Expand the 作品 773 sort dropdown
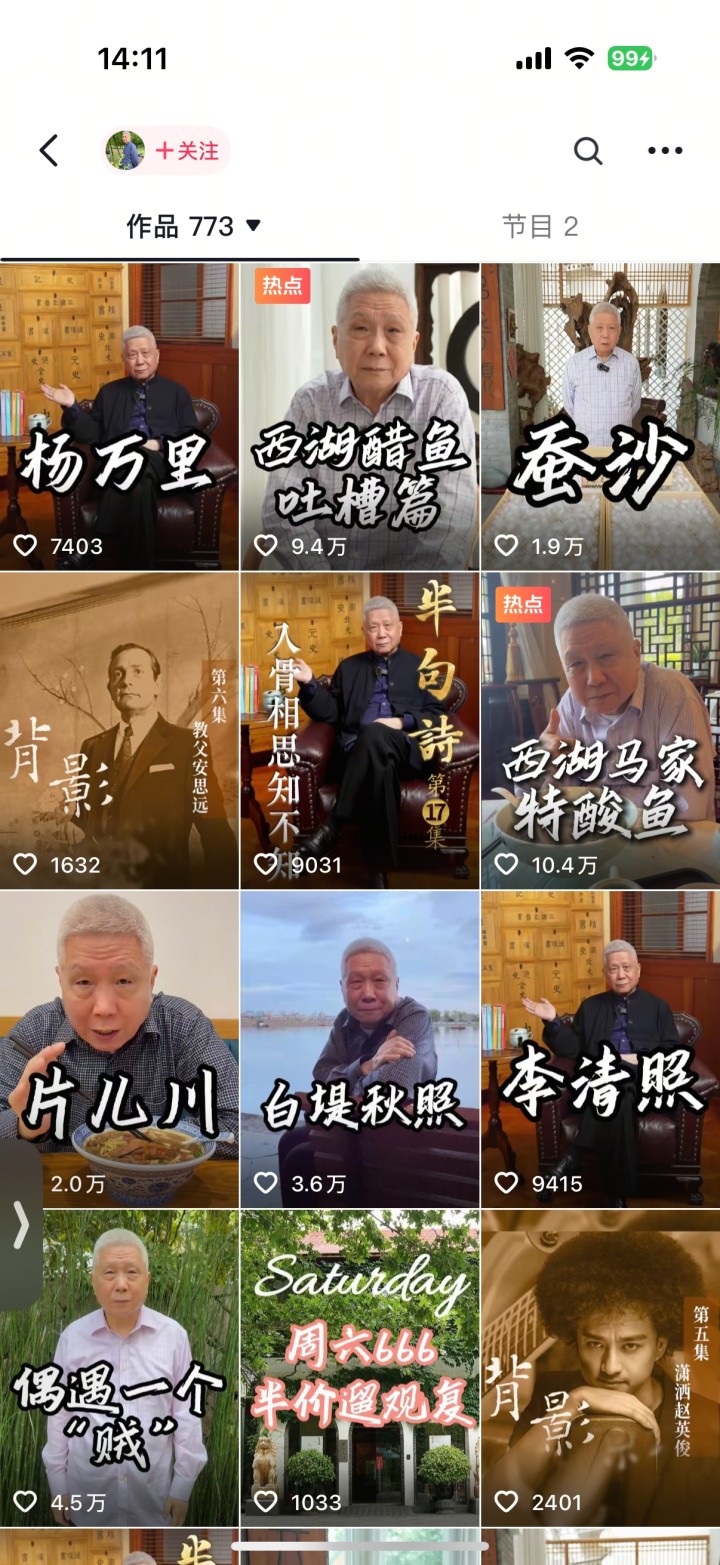 (x=253, y=226)
